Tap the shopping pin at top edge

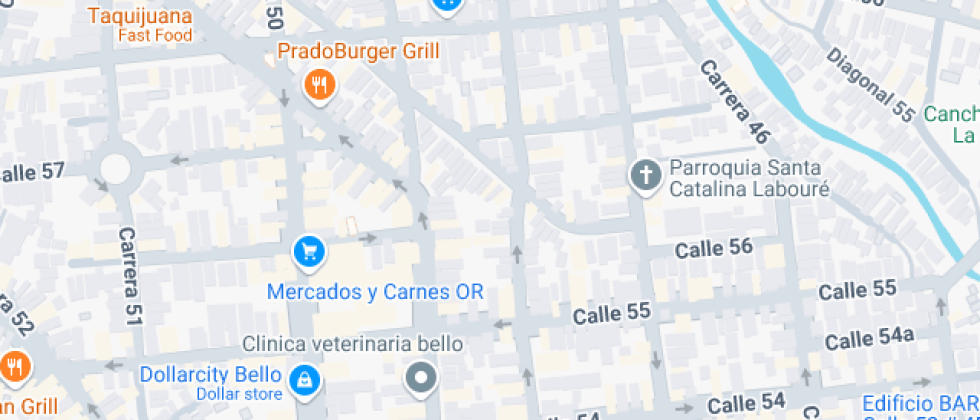[x=446, y=6]
